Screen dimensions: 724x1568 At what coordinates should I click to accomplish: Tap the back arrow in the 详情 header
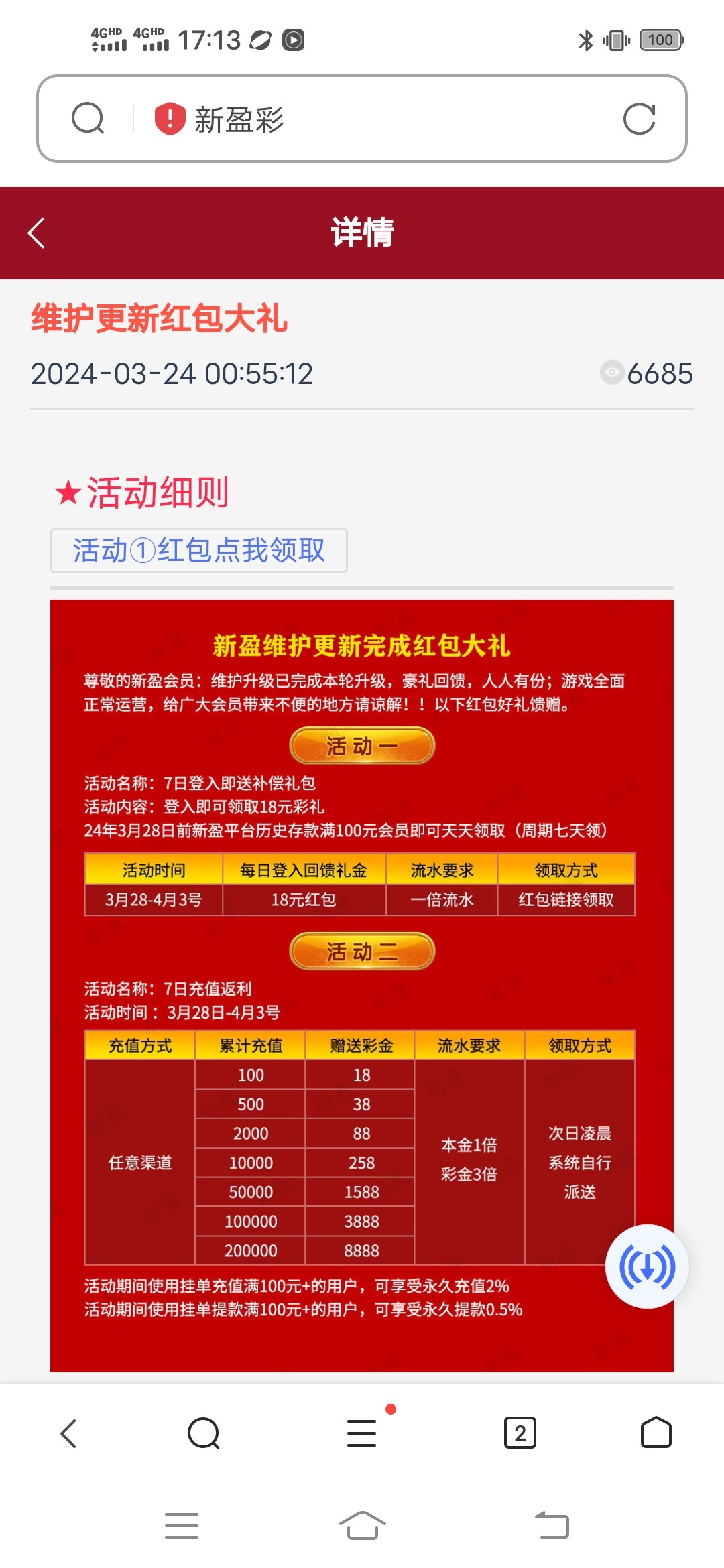click(x=37, y=233)
